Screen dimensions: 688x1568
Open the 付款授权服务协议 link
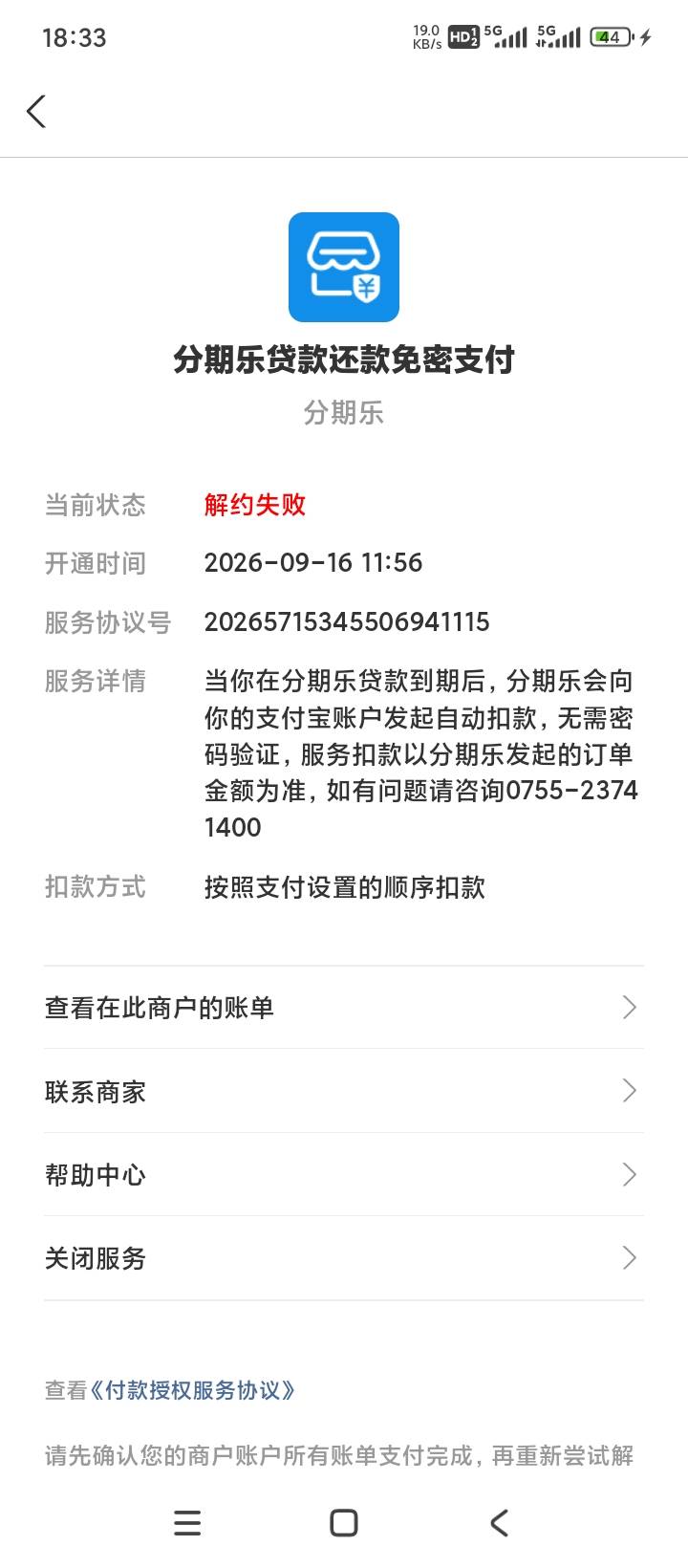click(x=192, y=1390)
